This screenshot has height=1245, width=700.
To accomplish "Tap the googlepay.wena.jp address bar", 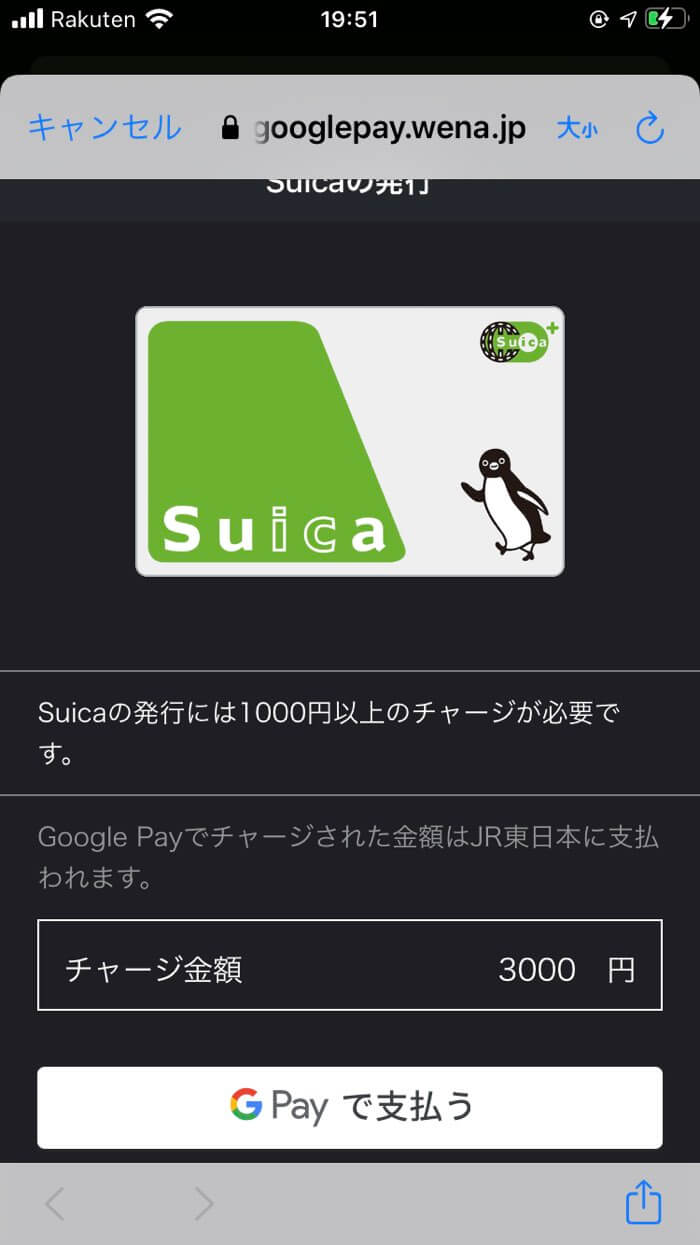I will click(375, 128).
